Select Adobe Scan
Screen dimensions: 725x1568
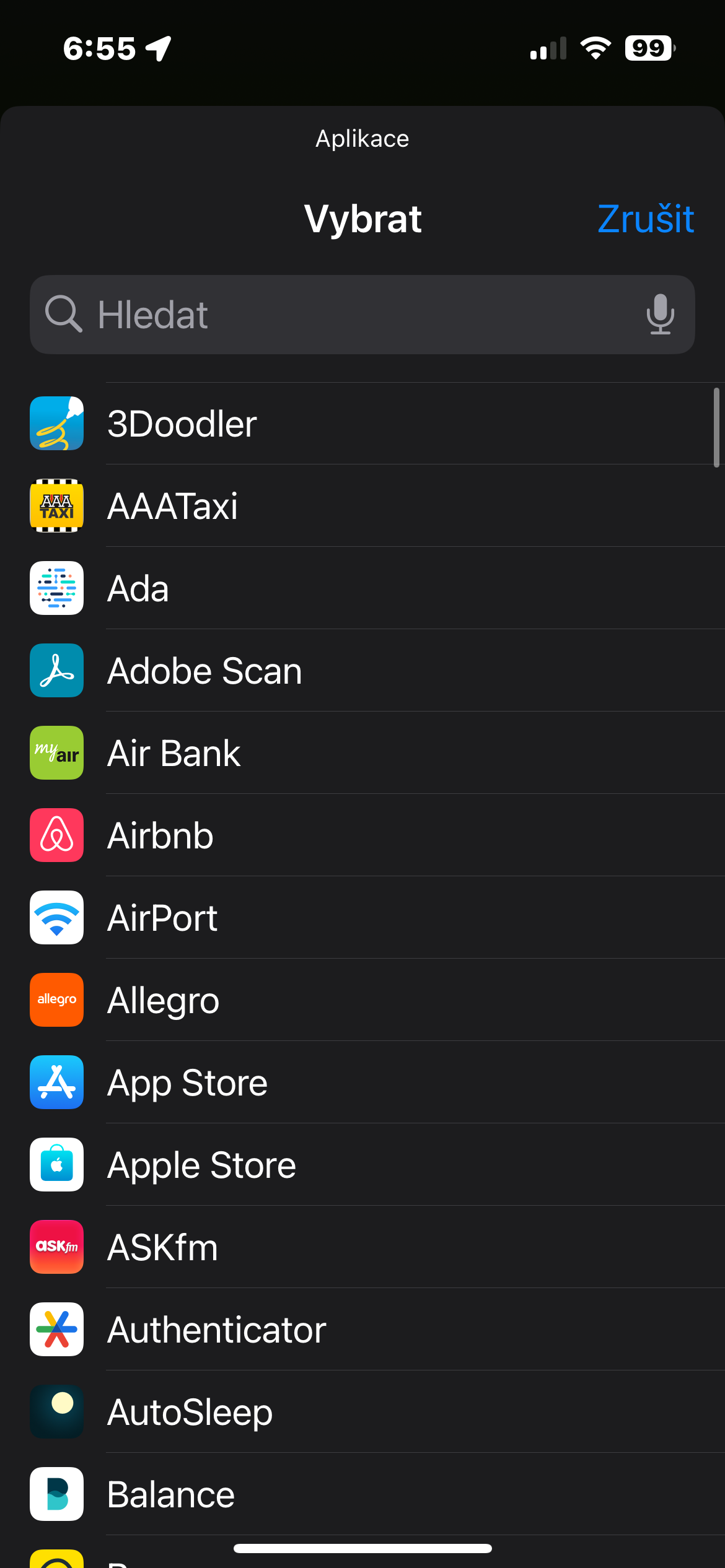tap(204, 671)
